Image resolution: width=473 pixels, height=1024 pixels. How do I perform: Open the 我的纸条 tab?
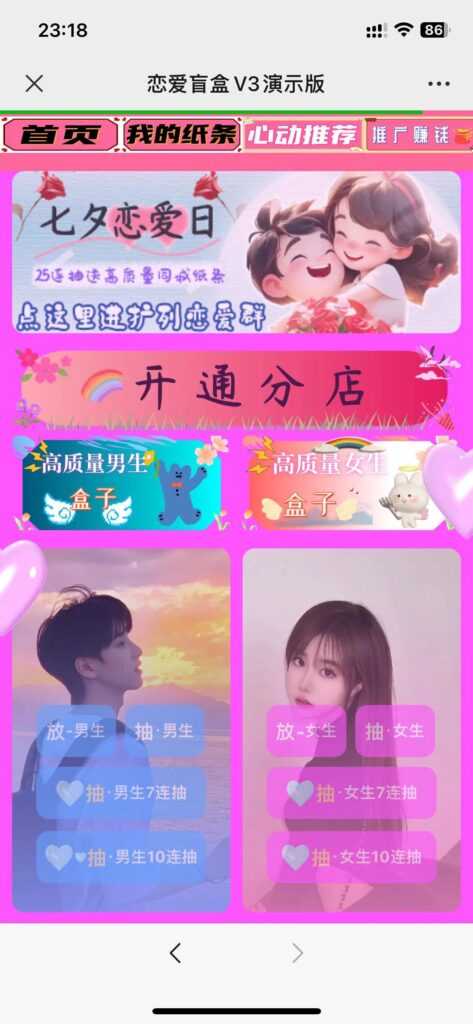(x=182, y=135)
